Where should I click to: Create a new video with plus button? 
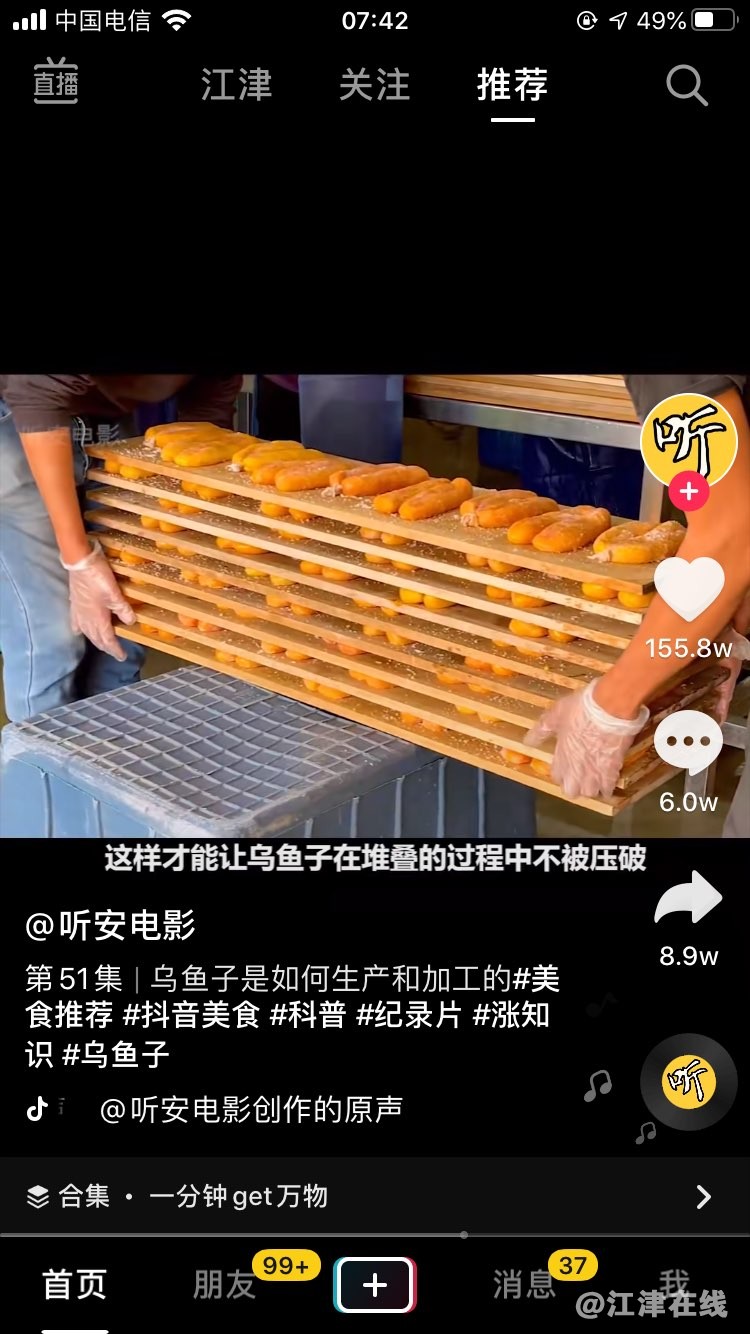tap(374, 1285)
